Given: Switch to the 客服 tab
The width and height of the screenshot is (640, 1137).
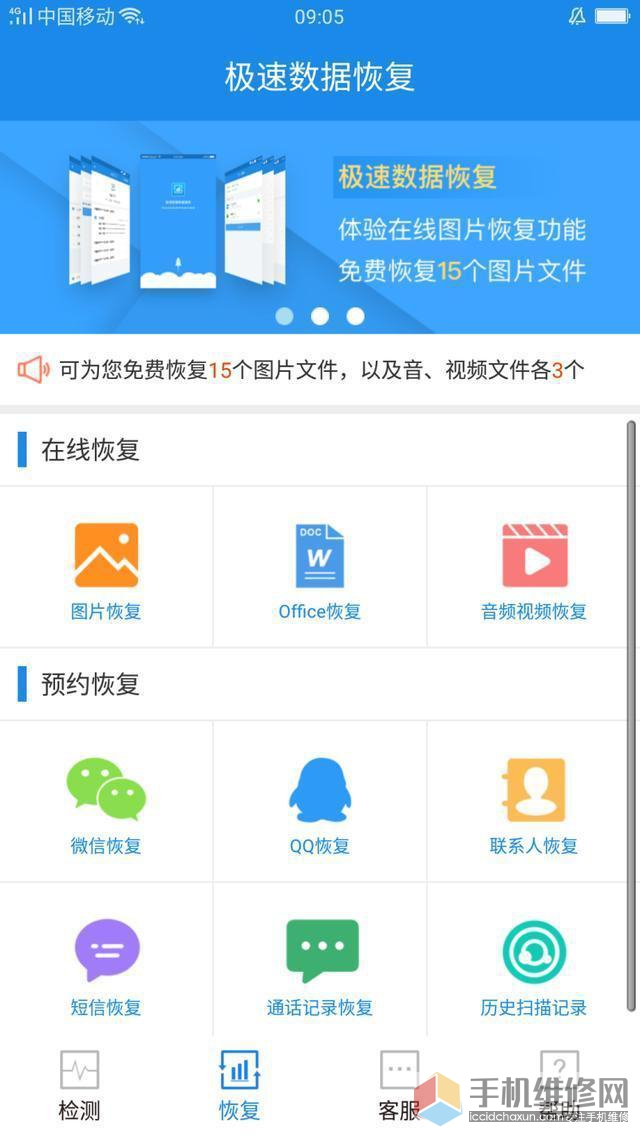Looking at the screenshot, I should coord(399,1086).
